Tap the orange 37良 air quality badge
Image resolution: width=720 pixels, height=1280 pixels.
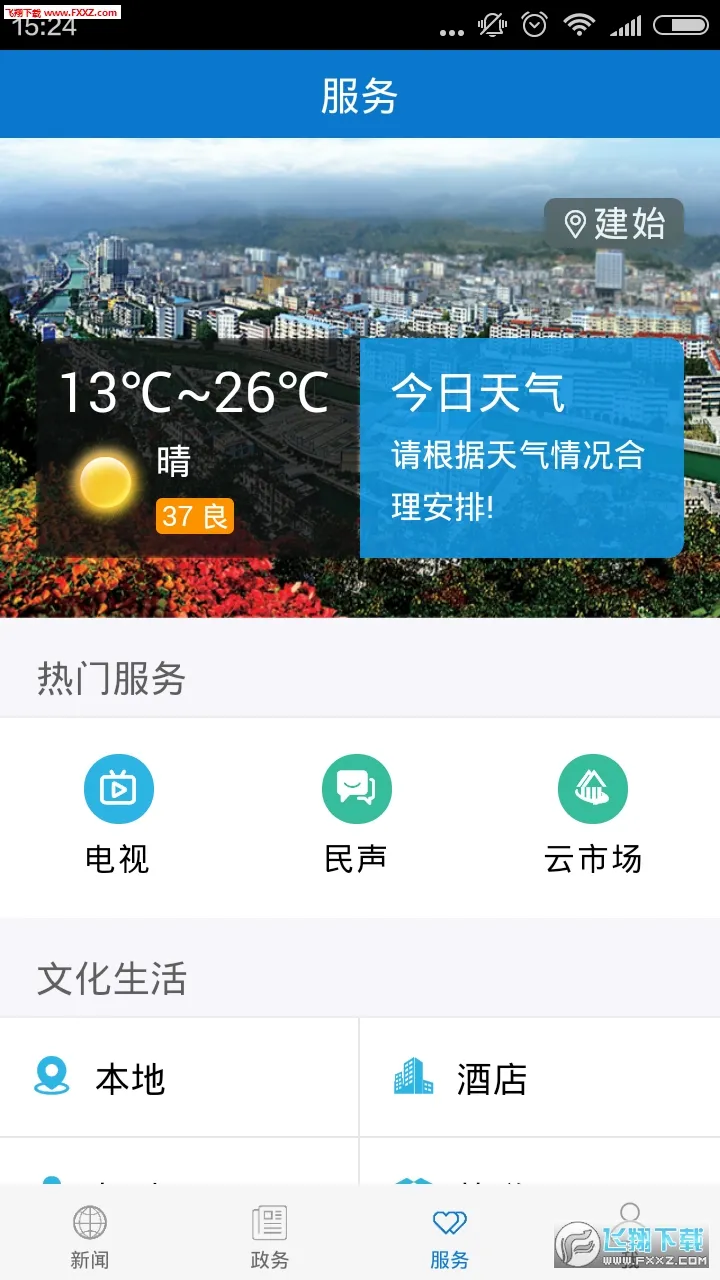click(194, 516)
